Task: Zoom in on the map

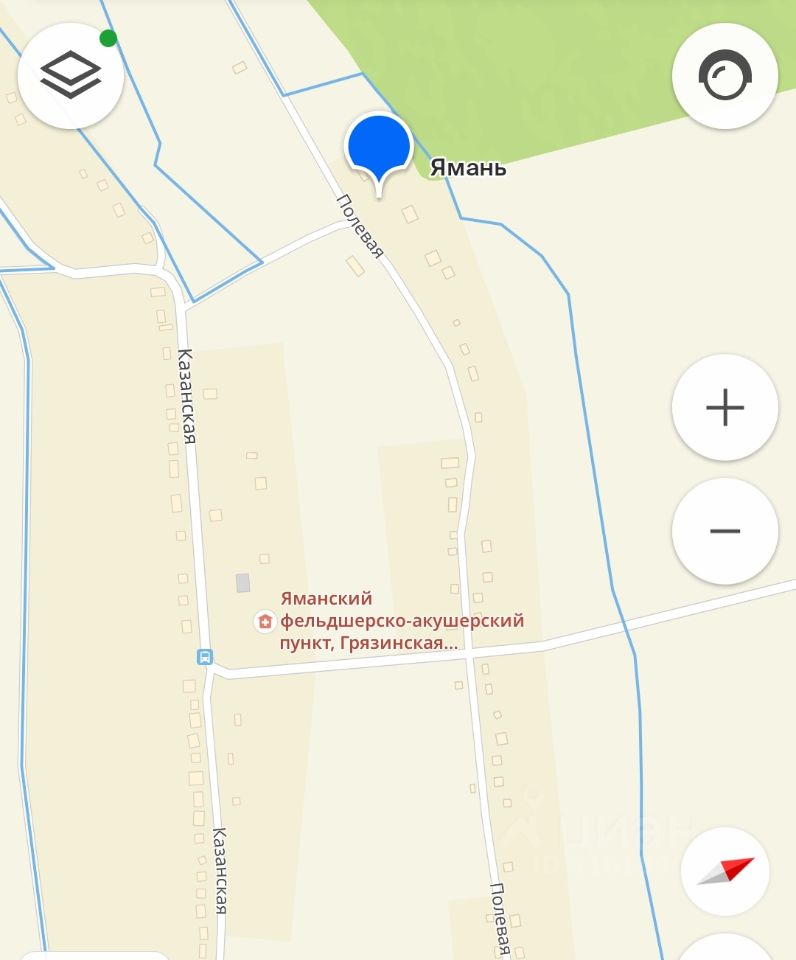Action: coord(725,408)
